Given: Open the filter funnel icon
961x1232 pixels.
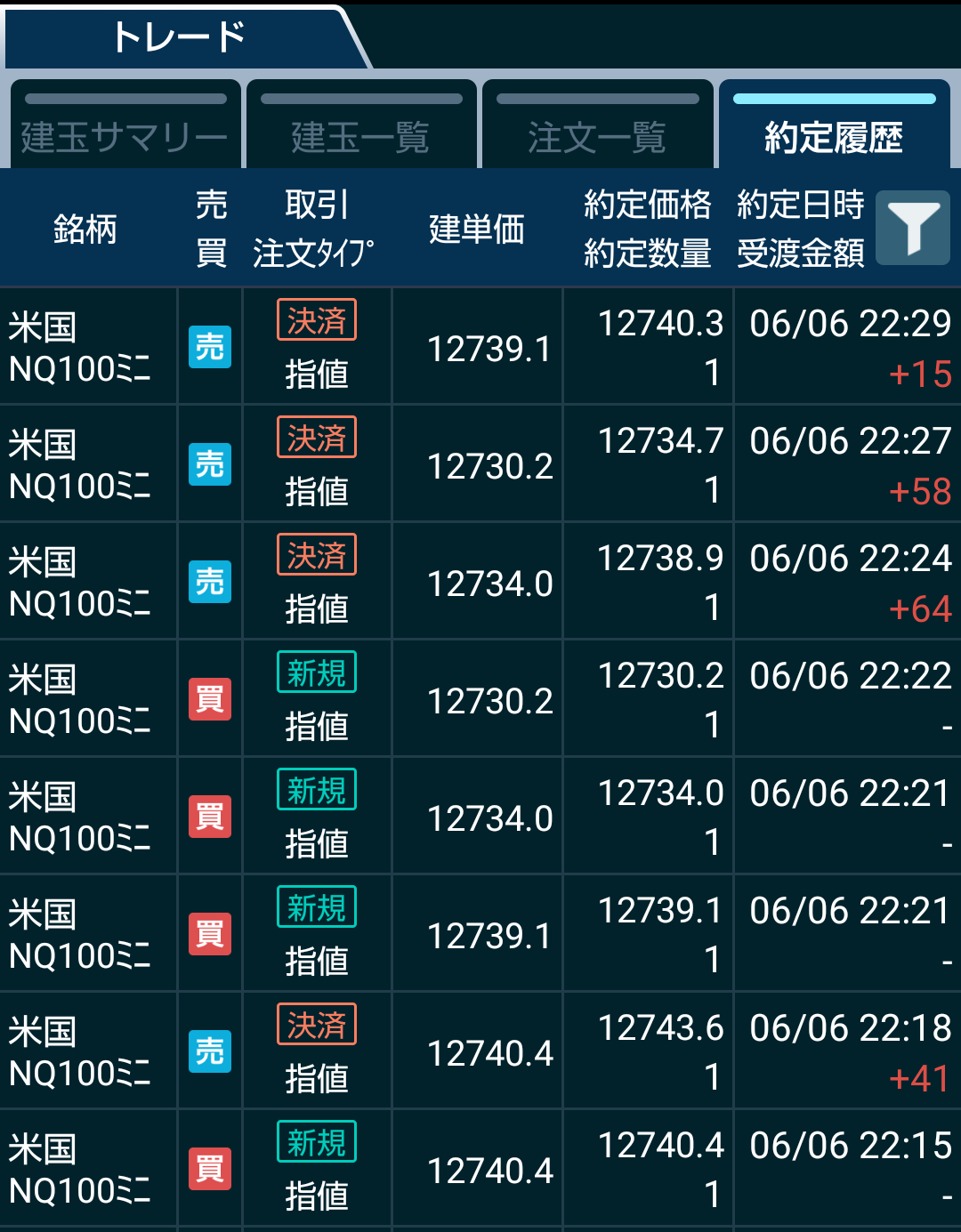Looking at the screenshot, I should pos(912,228).
